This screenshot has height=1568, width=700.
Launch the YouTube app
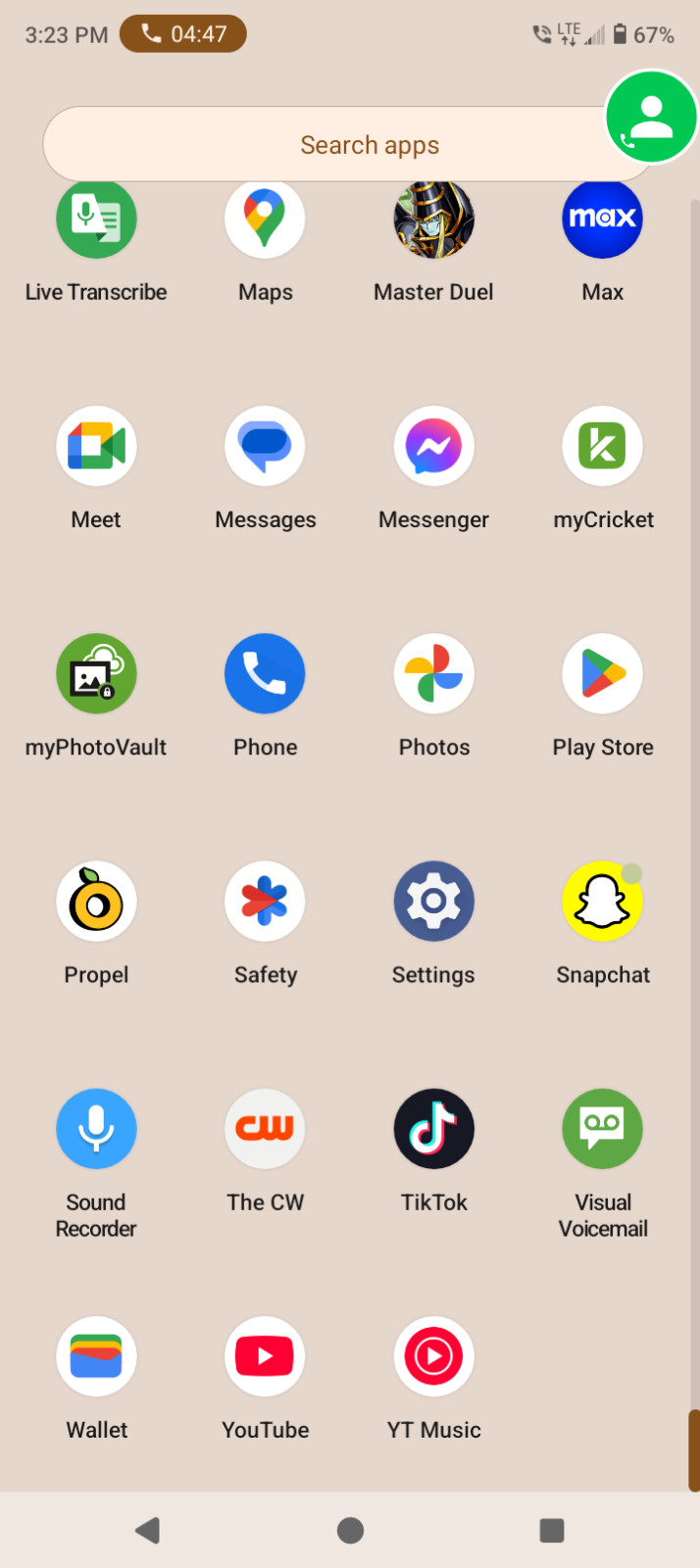click(265, 1356)
